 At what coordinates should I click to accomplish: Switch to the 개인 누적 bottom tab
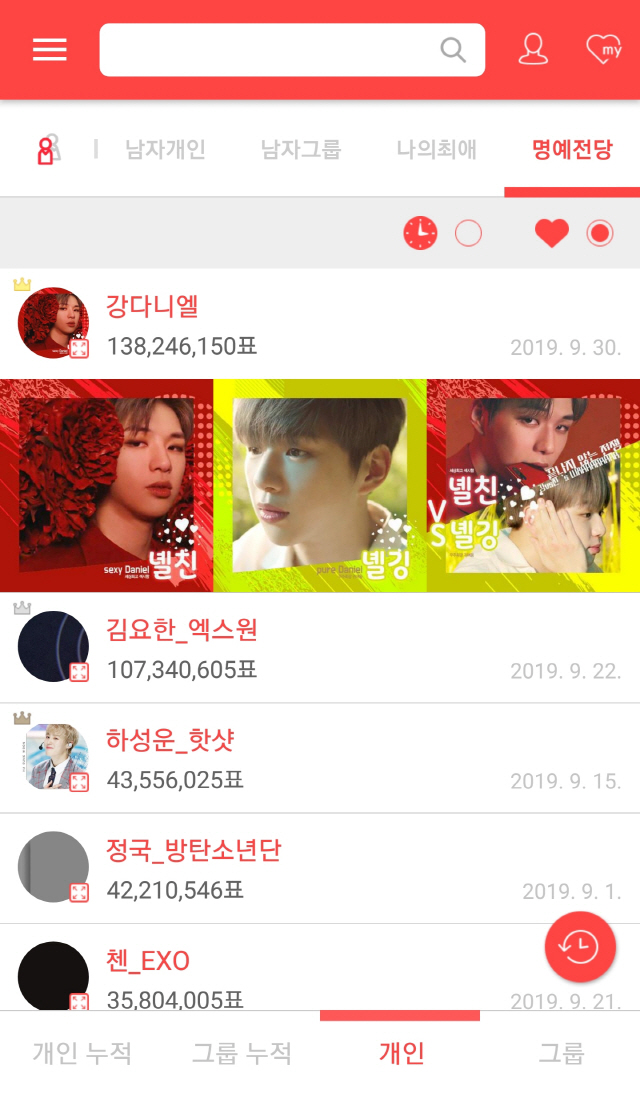tap(82, 1053)
